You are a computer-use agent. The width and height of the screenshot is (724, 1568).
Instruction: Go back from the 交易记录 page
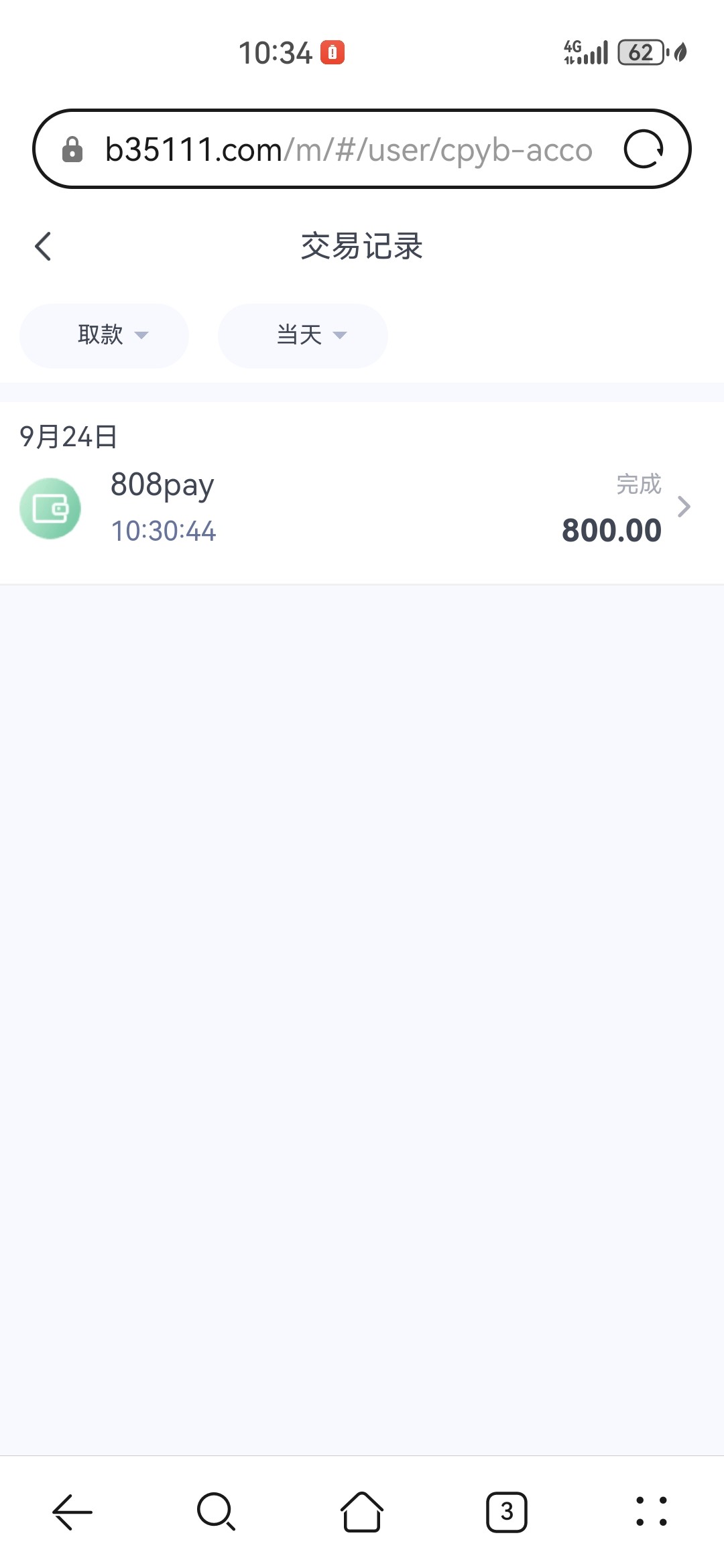point(43,246)
